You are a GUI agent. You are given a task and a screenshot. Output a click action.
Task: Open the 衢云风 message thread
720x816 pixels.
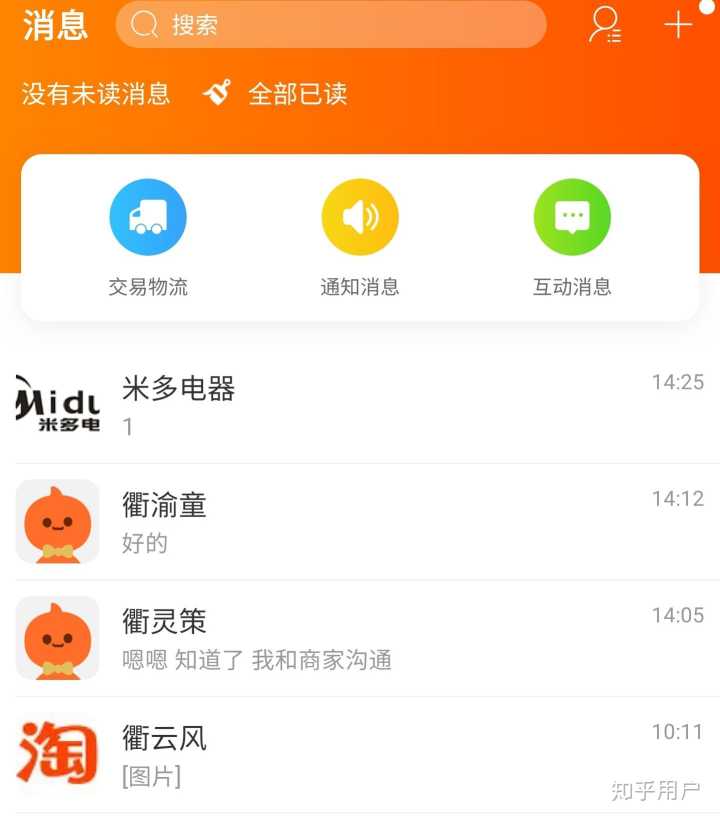tap(360, 755)
